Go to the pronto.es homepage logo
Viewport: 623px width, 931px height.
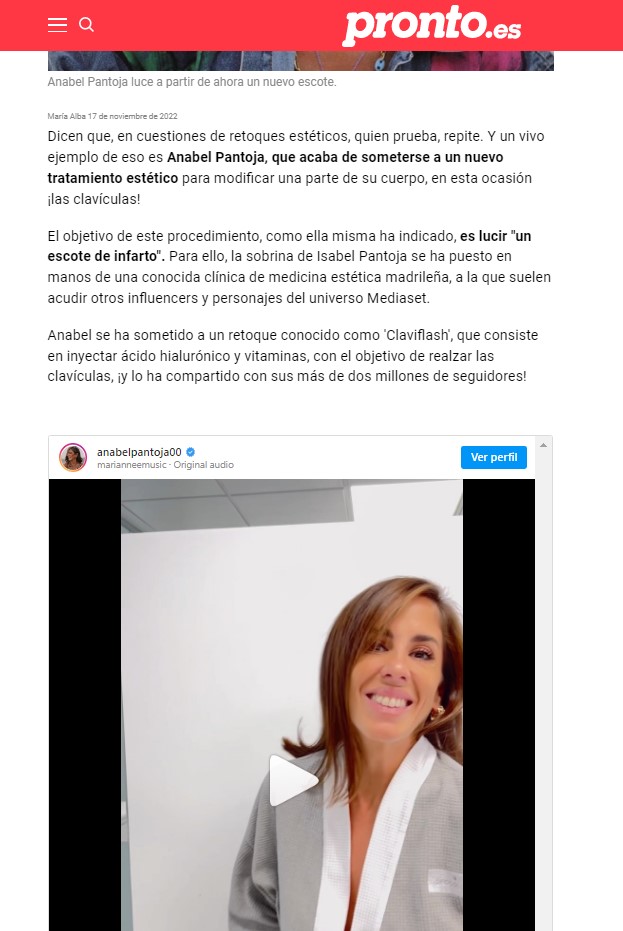[431, 25]
